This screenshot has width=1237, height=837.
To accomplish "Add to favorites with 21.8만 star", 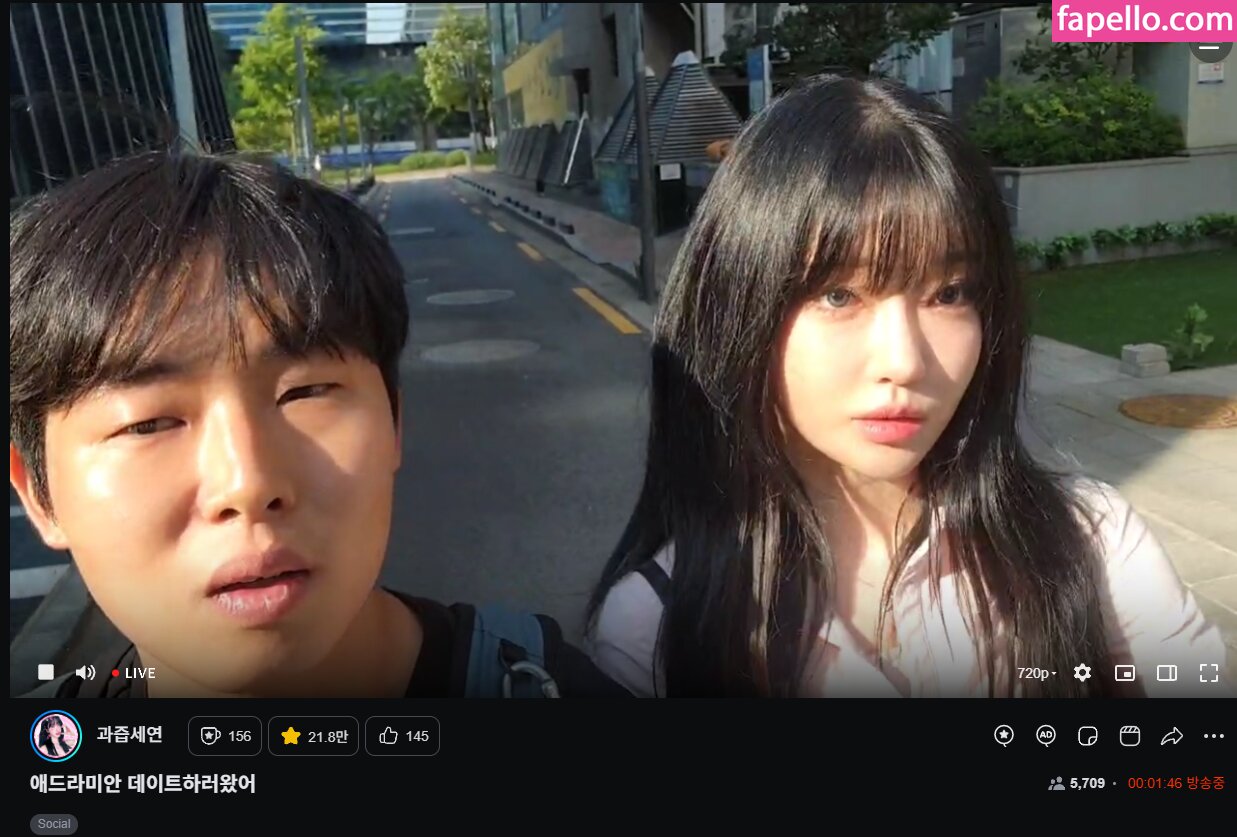I will point(313,736).
